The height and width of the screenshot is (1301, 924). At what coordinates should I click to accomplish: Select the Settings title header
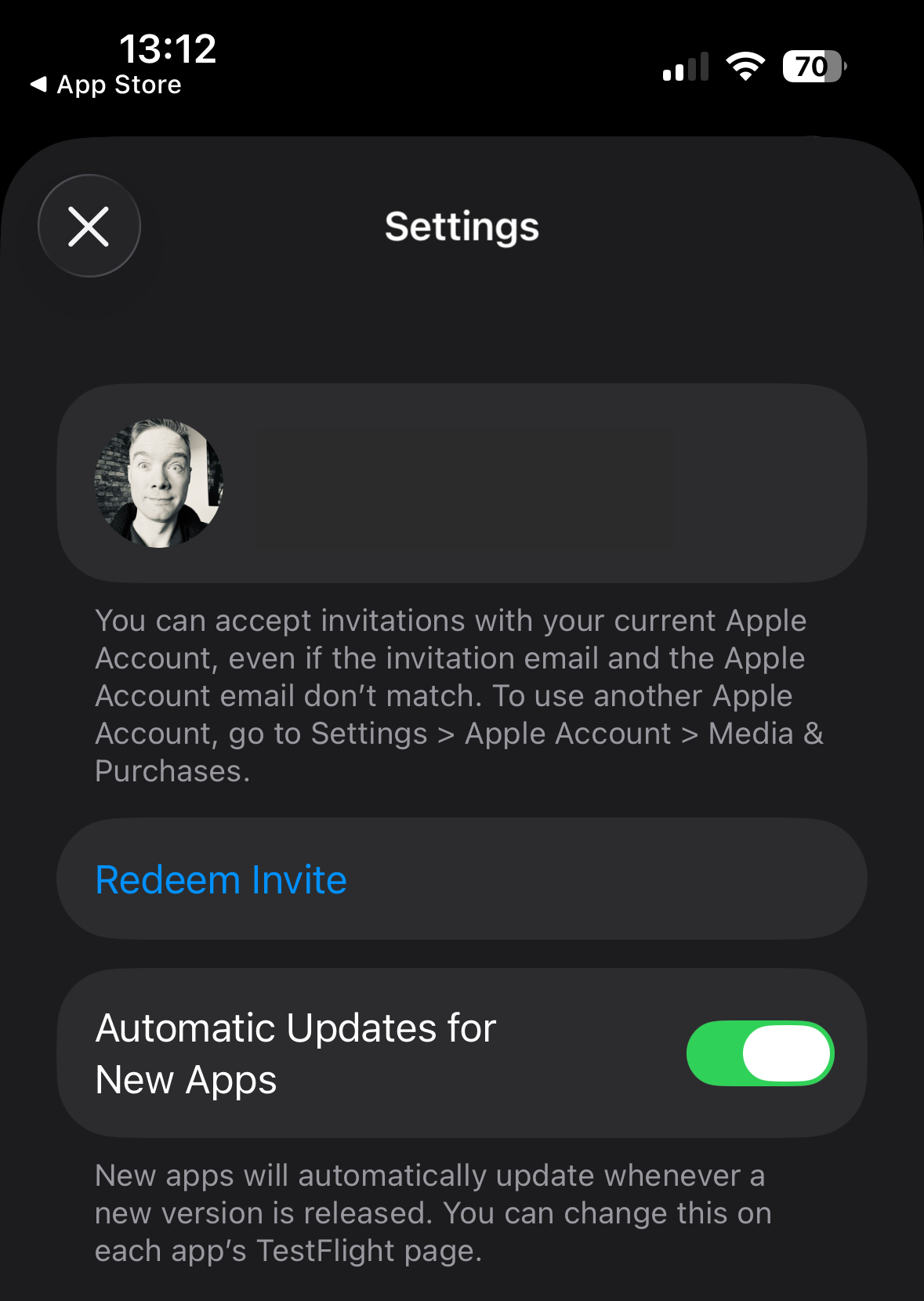(x=461, y=226)
